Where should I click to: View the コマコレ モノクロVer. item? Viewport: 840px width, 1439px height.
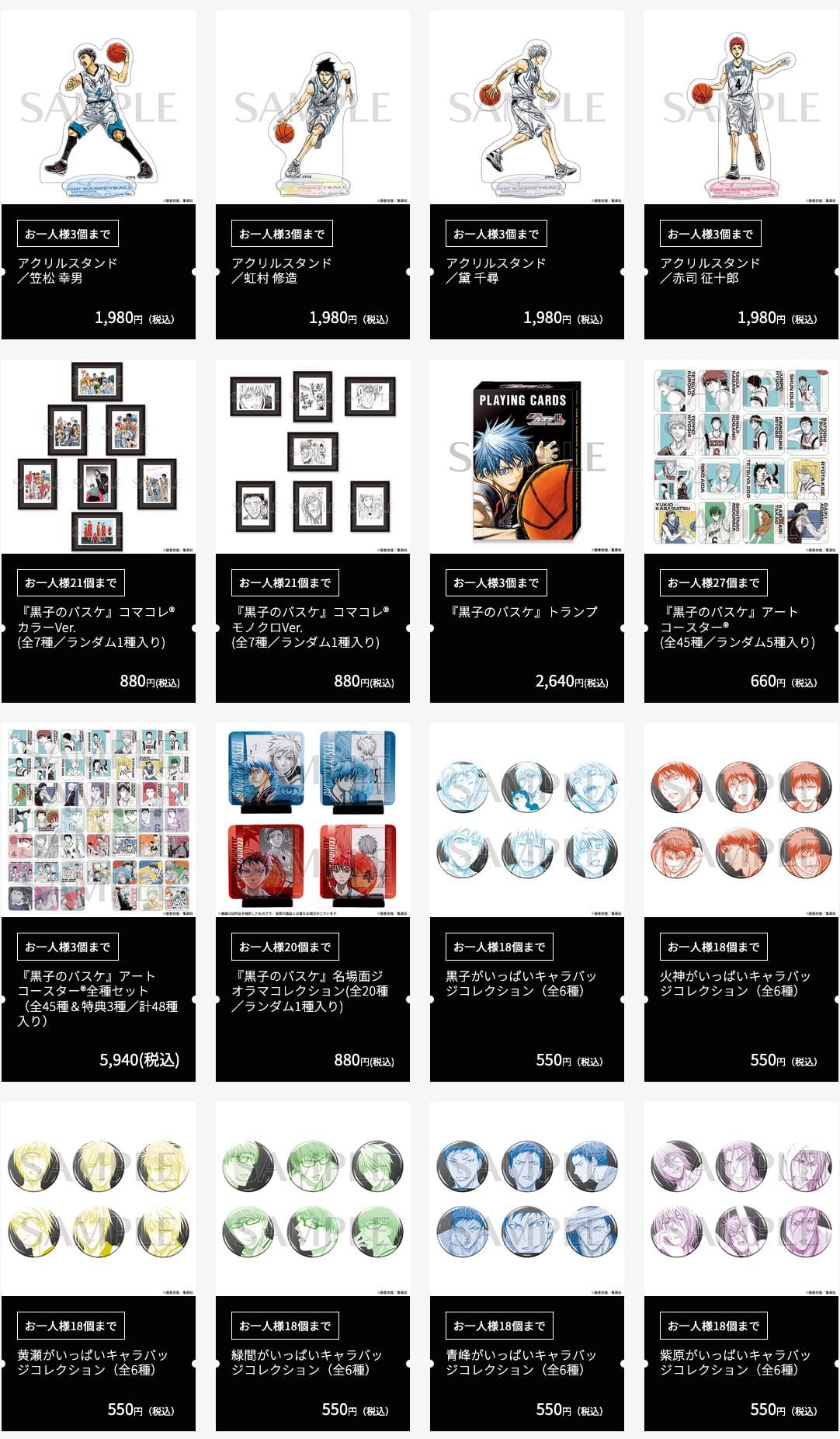pos(313,531)
